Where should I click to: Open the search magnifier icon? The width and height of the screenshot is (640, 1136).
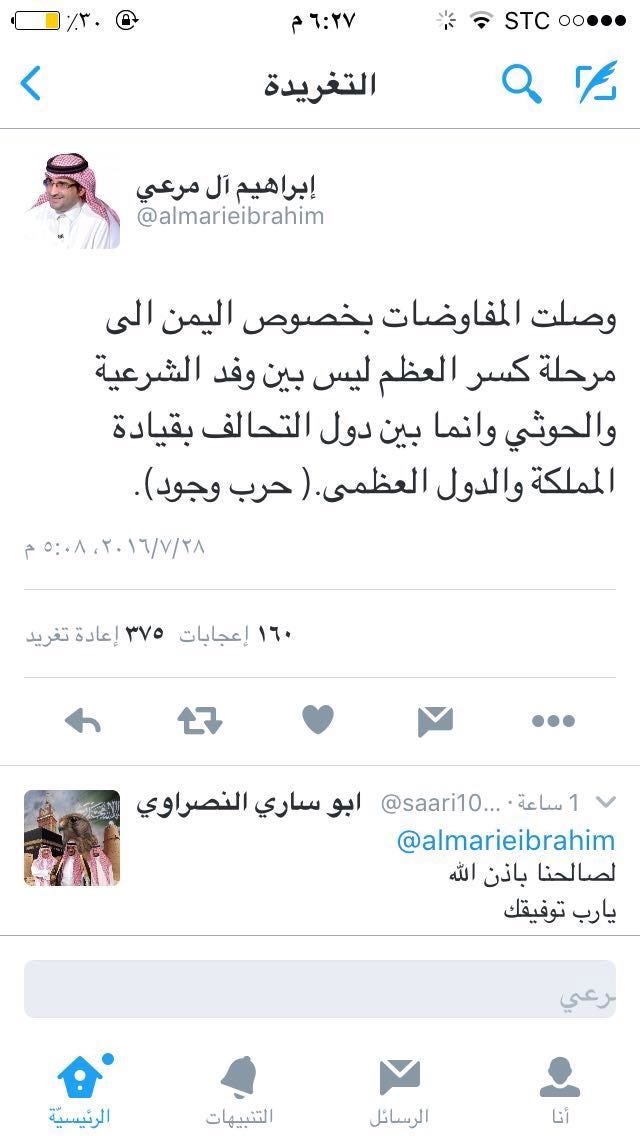point(521,84)
